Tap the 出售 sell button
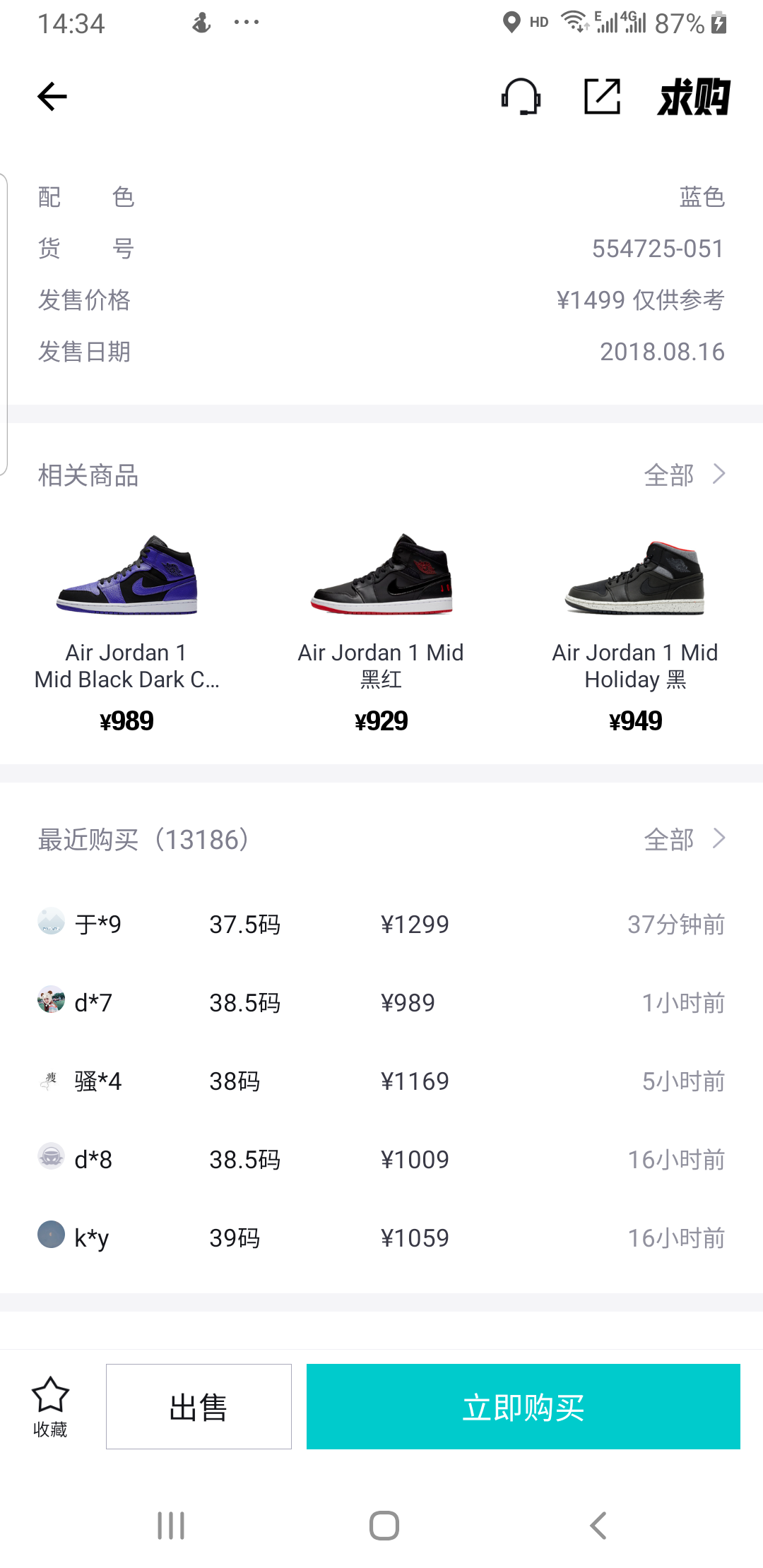 pos(199,1406)
